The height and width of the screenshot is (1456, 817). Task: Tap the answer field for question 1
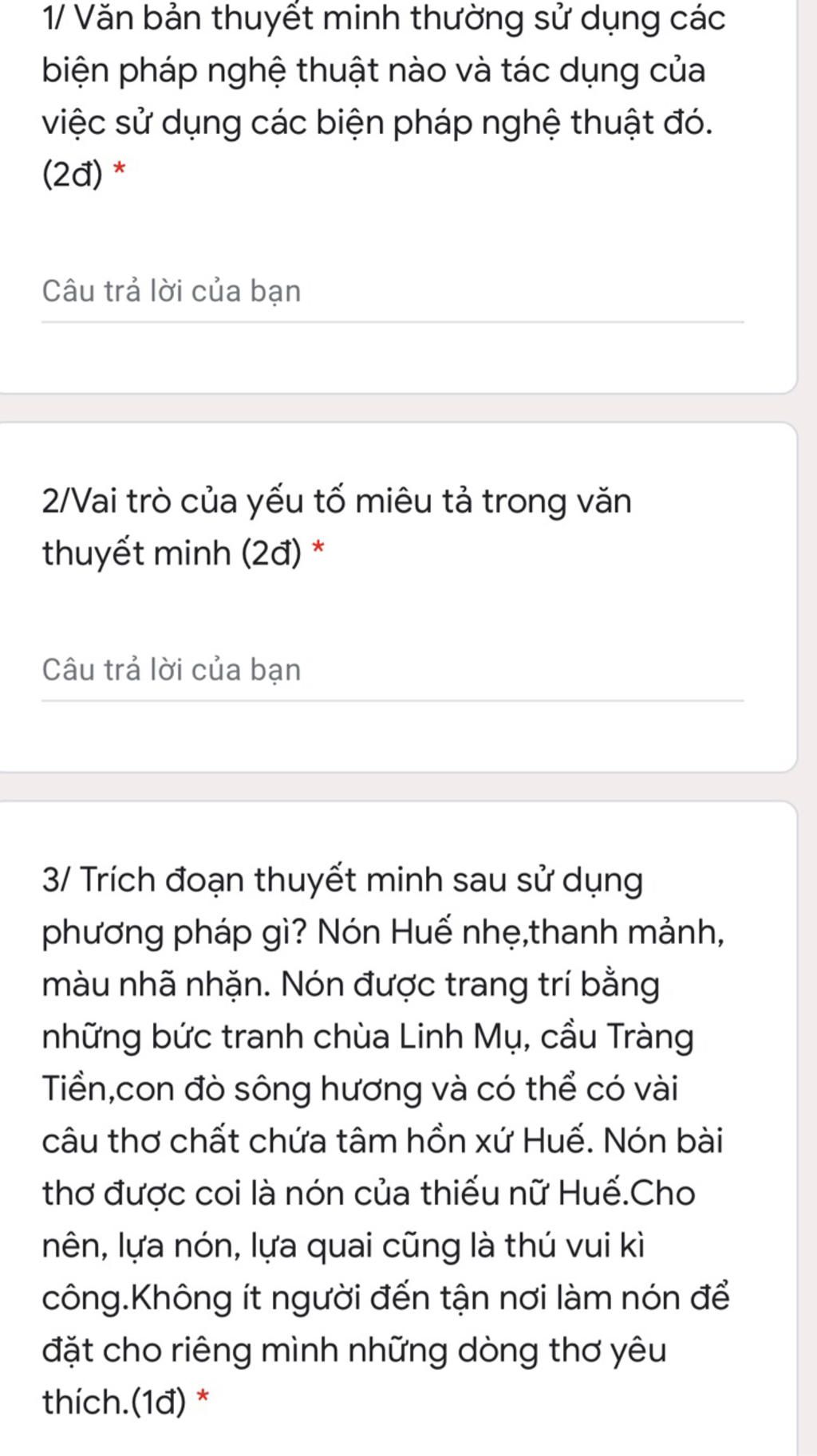pos(391,292)
